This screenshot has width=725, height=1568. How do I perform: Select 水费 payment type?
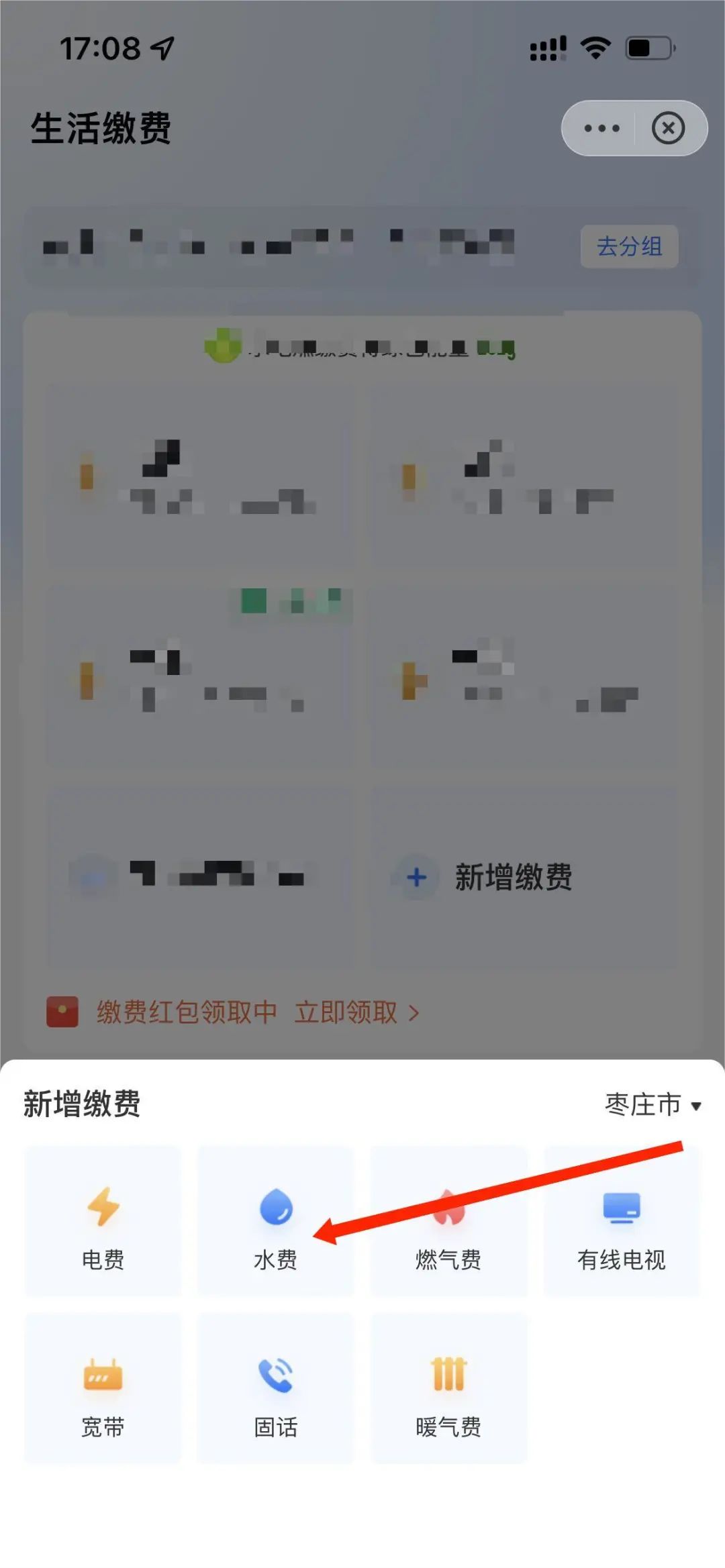[x=275, y=1221]
